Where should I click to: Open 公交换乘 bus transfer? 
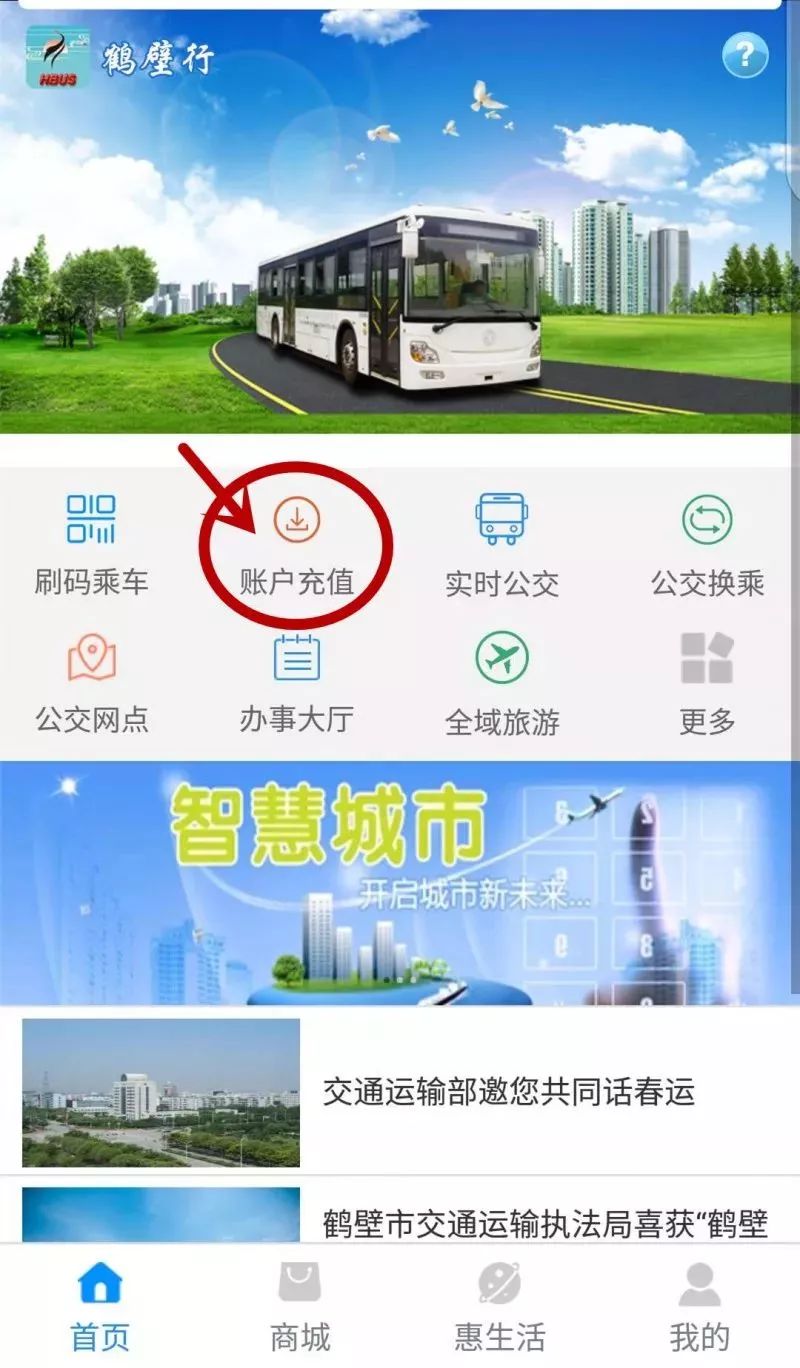(707, 545)
